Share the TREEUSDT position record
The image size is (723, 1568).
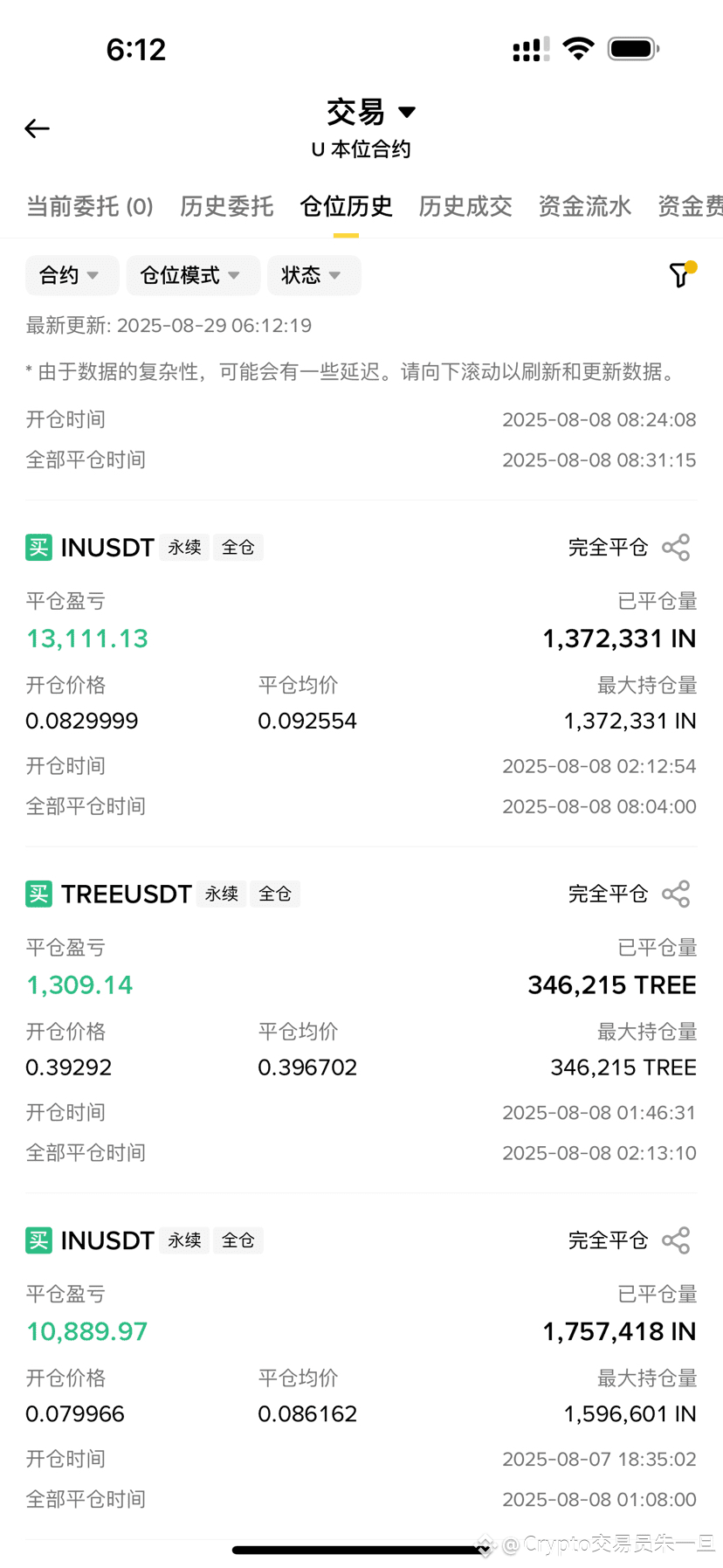pyautogui.click(x=676, y=894)
